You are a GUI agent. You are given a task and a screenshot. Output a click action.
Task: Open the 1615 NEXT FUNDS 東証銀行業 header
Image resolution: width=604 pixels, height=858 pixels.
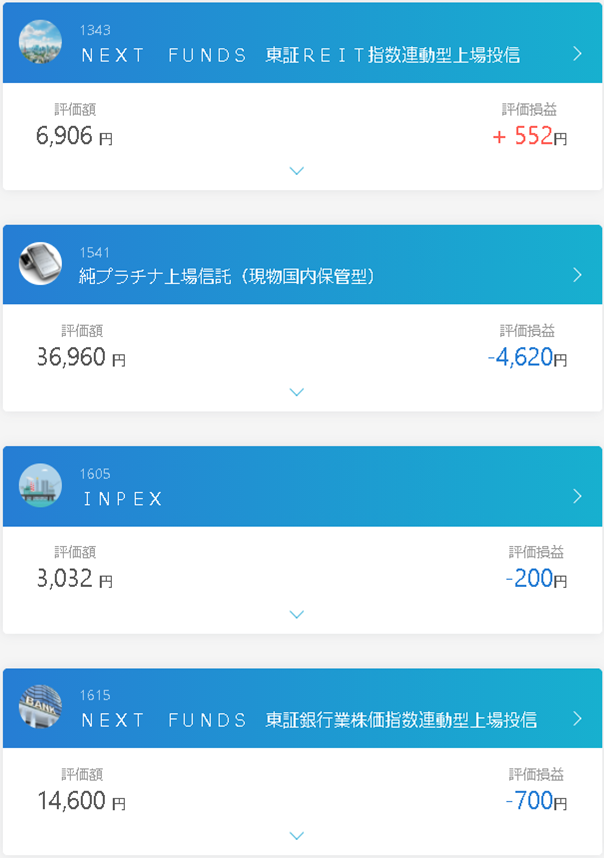(300, 709)
